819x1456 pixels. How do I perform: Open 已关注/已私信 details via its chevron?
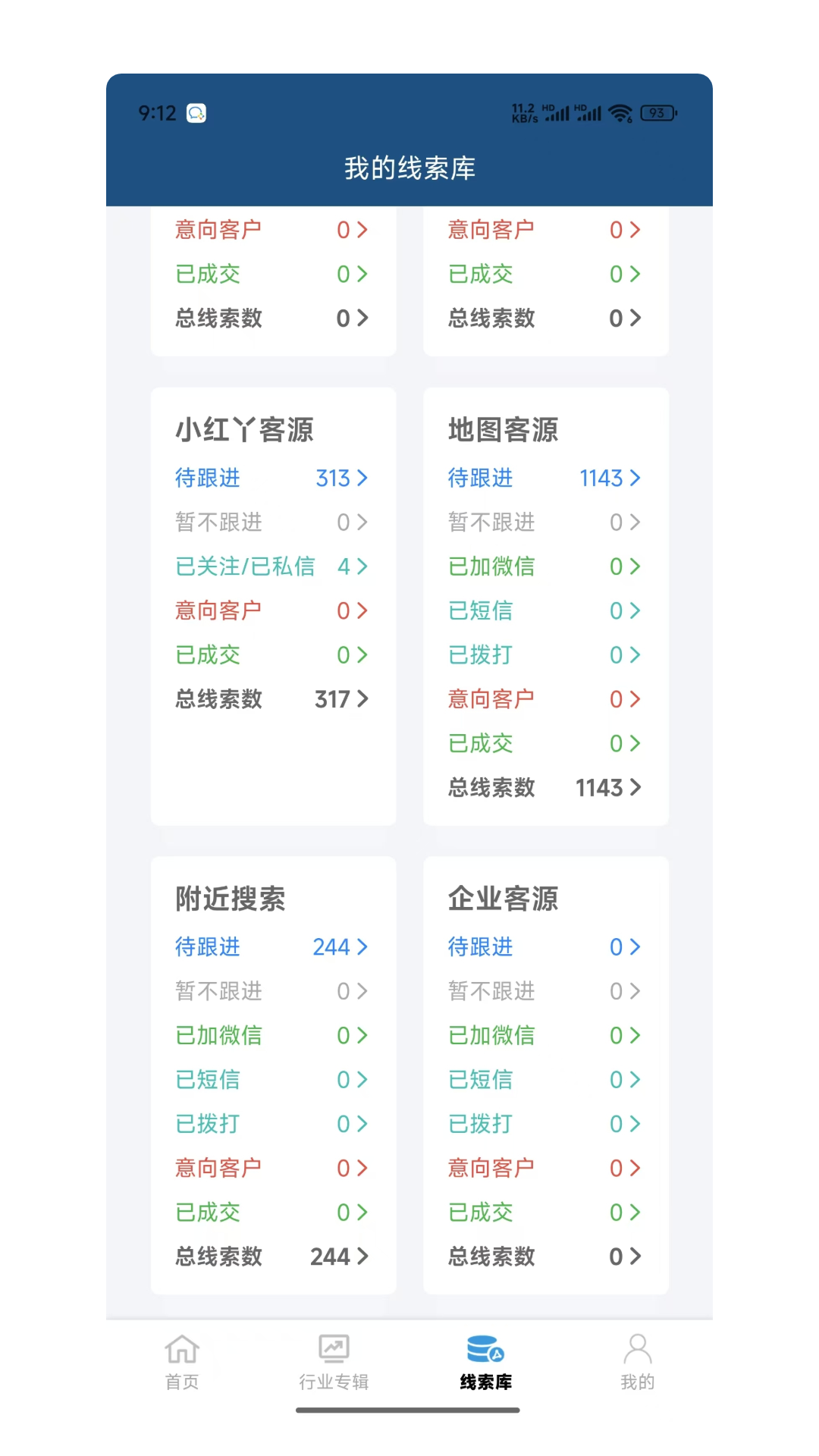pyautogui.click(x=362, y=566)
